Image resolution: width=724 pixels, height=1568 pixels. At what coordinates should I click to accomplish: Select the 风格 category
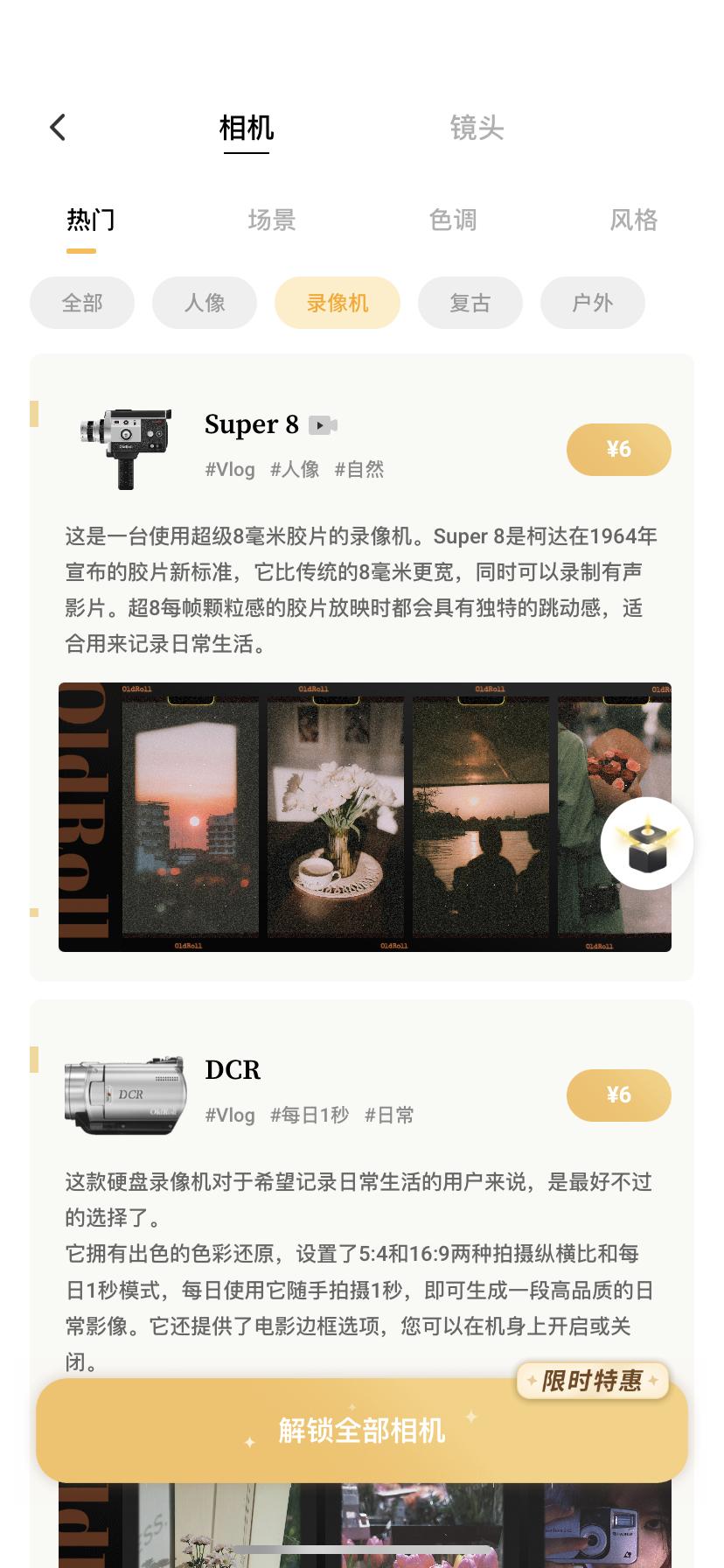pyautogui.click(x=634, y=220)
